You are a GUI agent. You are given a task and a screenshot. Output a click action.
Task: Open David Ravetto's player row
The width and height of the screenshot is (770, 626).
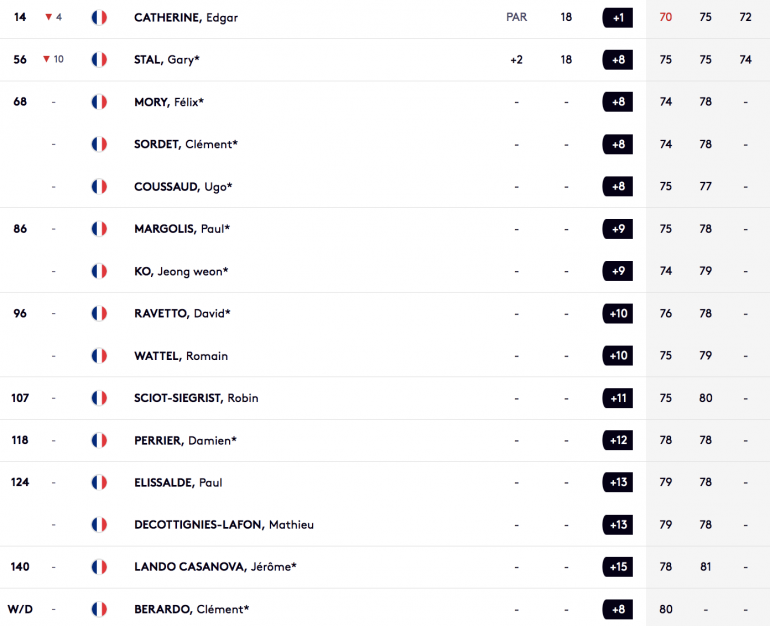[x=183, y=313]
